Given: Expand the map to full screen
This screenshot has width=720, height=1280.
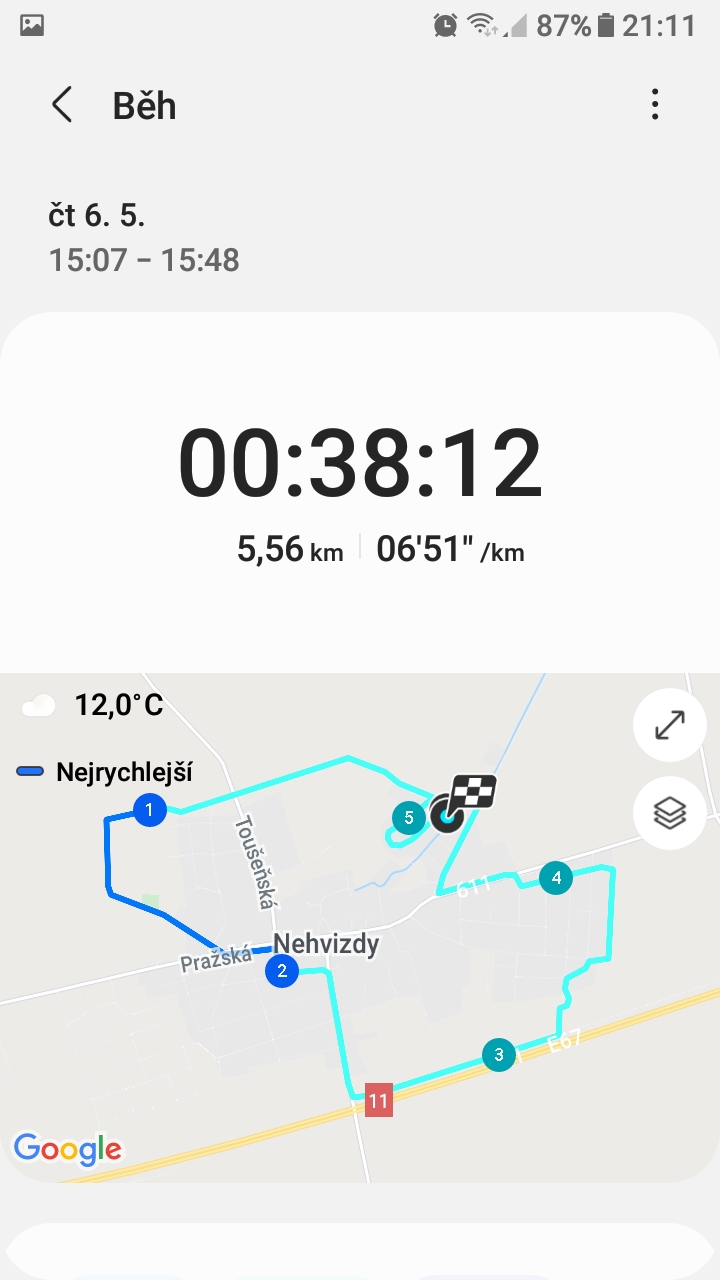Looking at the screenshot, I should [669, 725].
